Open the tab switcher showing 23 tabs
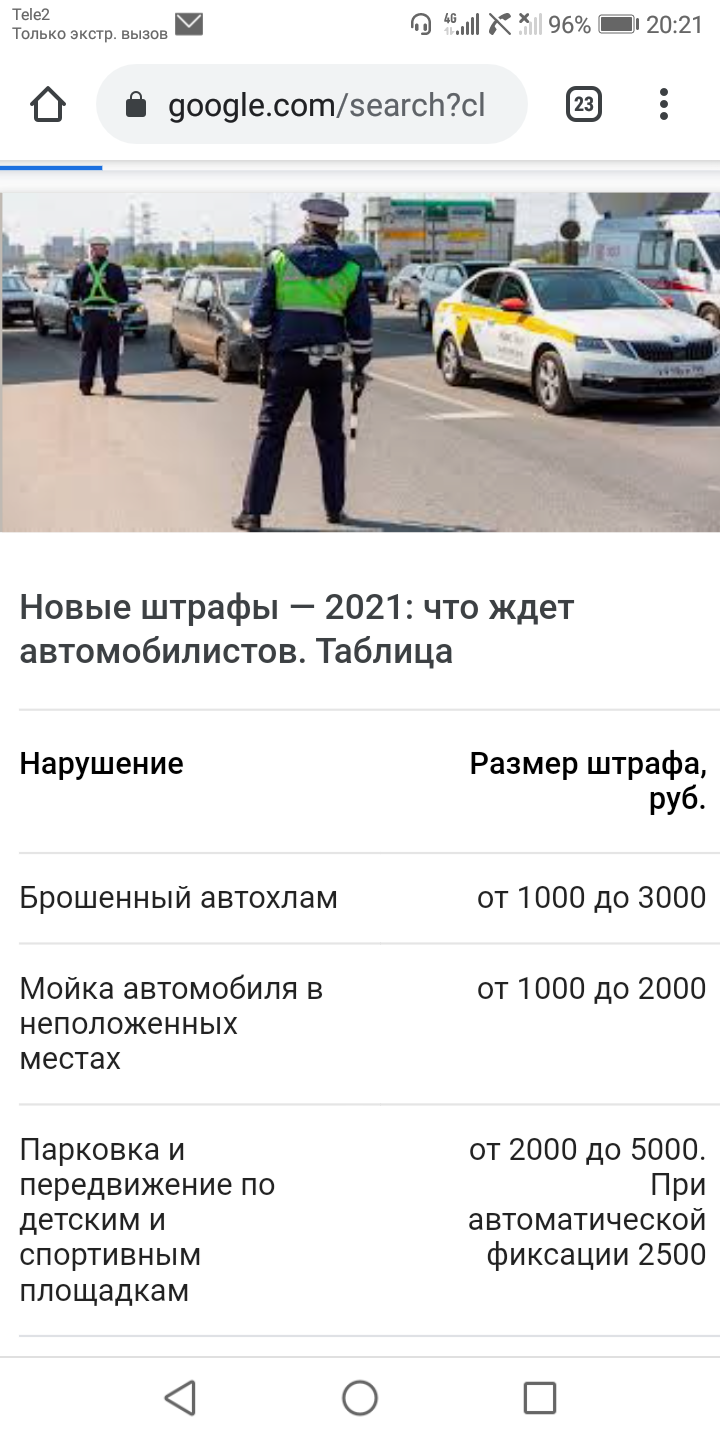The height and width of the screenshot is (1440, 720). (x=584, y=104)
